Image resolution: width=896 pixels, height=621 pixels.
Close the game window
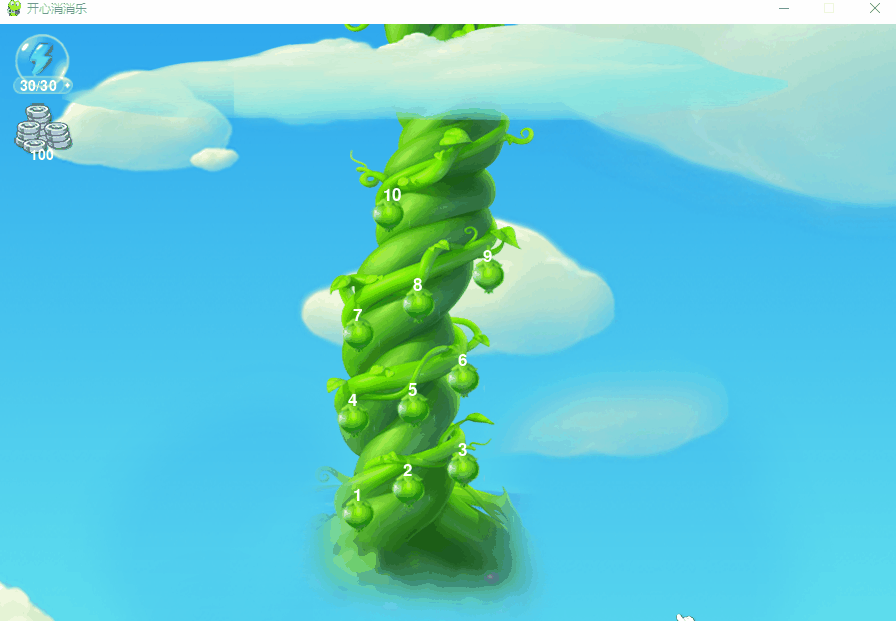[873, 8]
